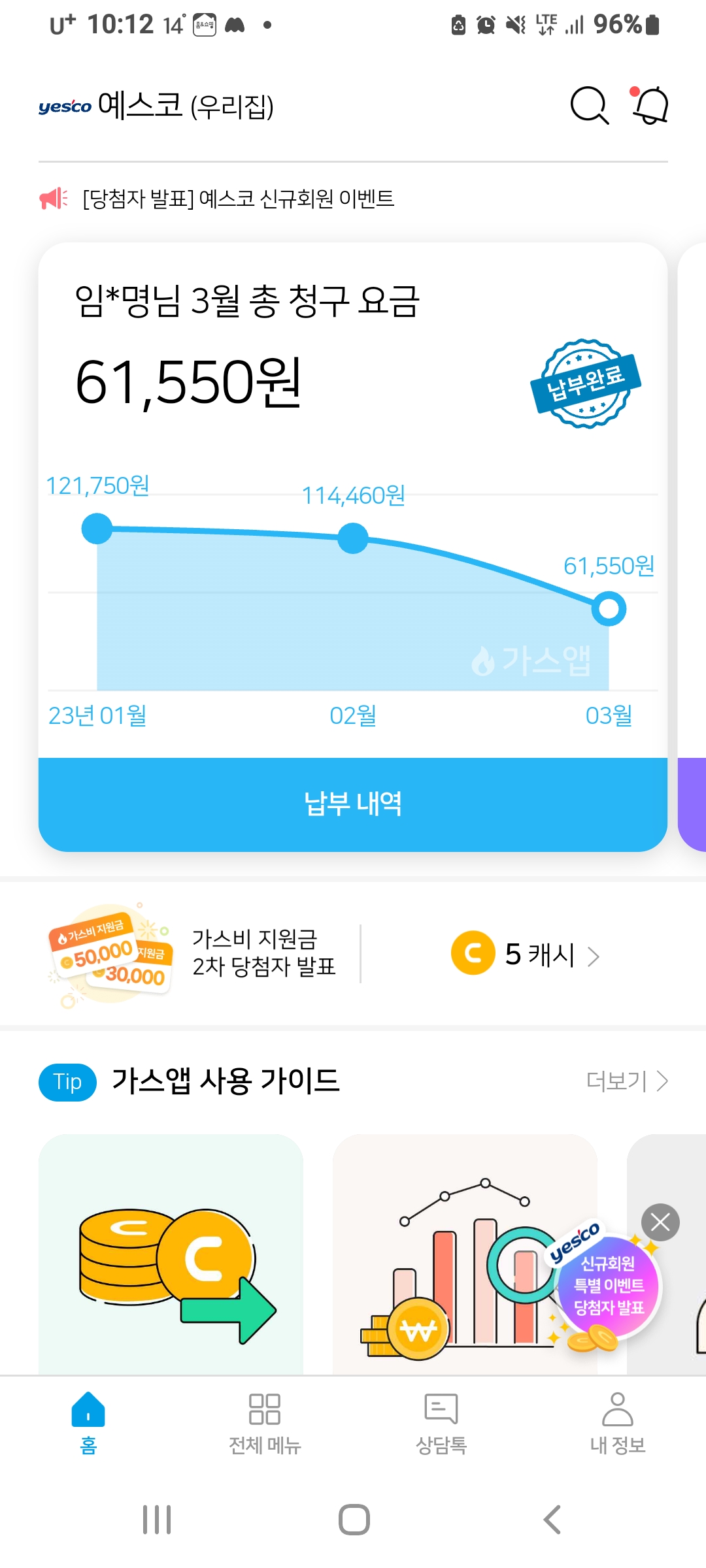Tap the 납부 내역 button
Viewport: 706px width, 1568px height.
click(x=353, y=804)
